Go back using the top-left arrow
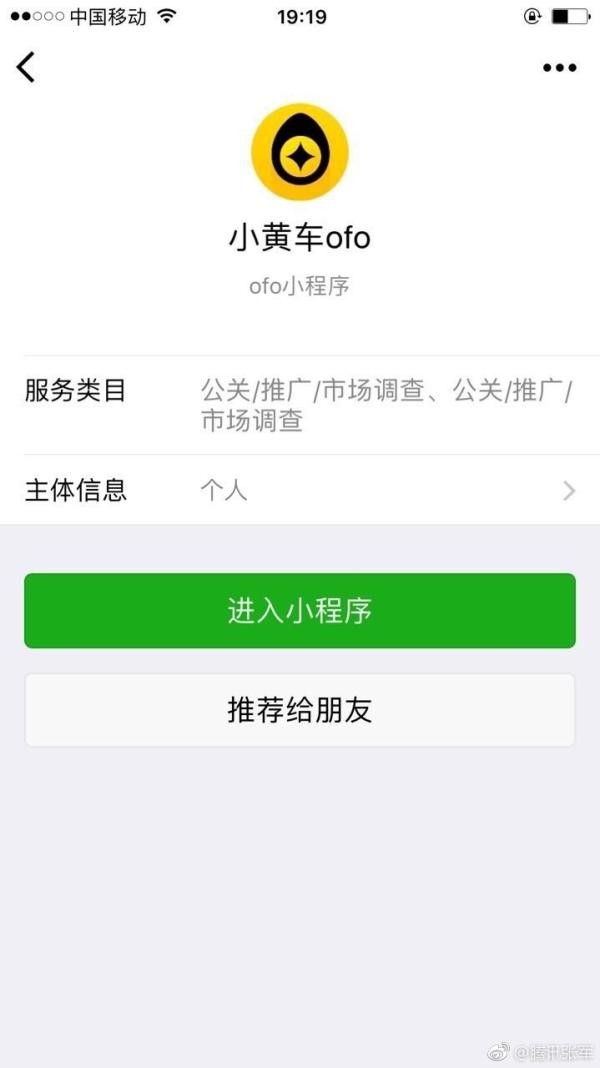The image size is (600, 1068). tap(26, 67)
